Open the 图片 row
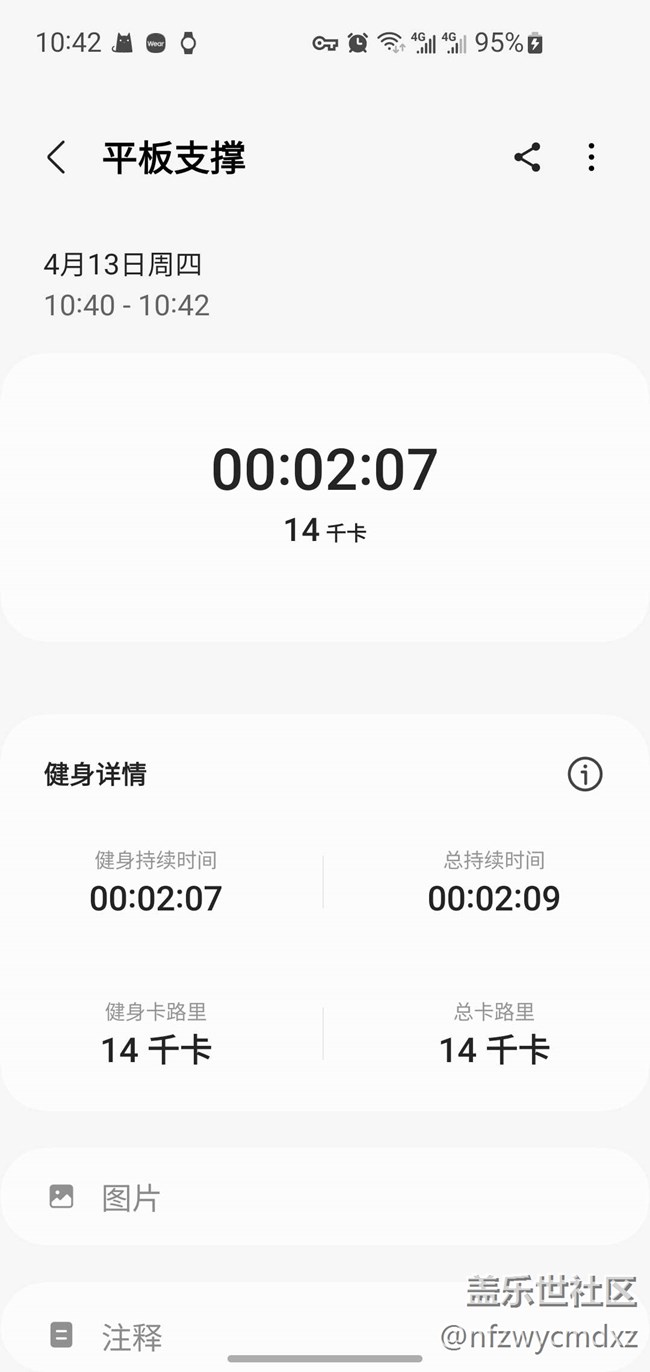 [325, 1197]
